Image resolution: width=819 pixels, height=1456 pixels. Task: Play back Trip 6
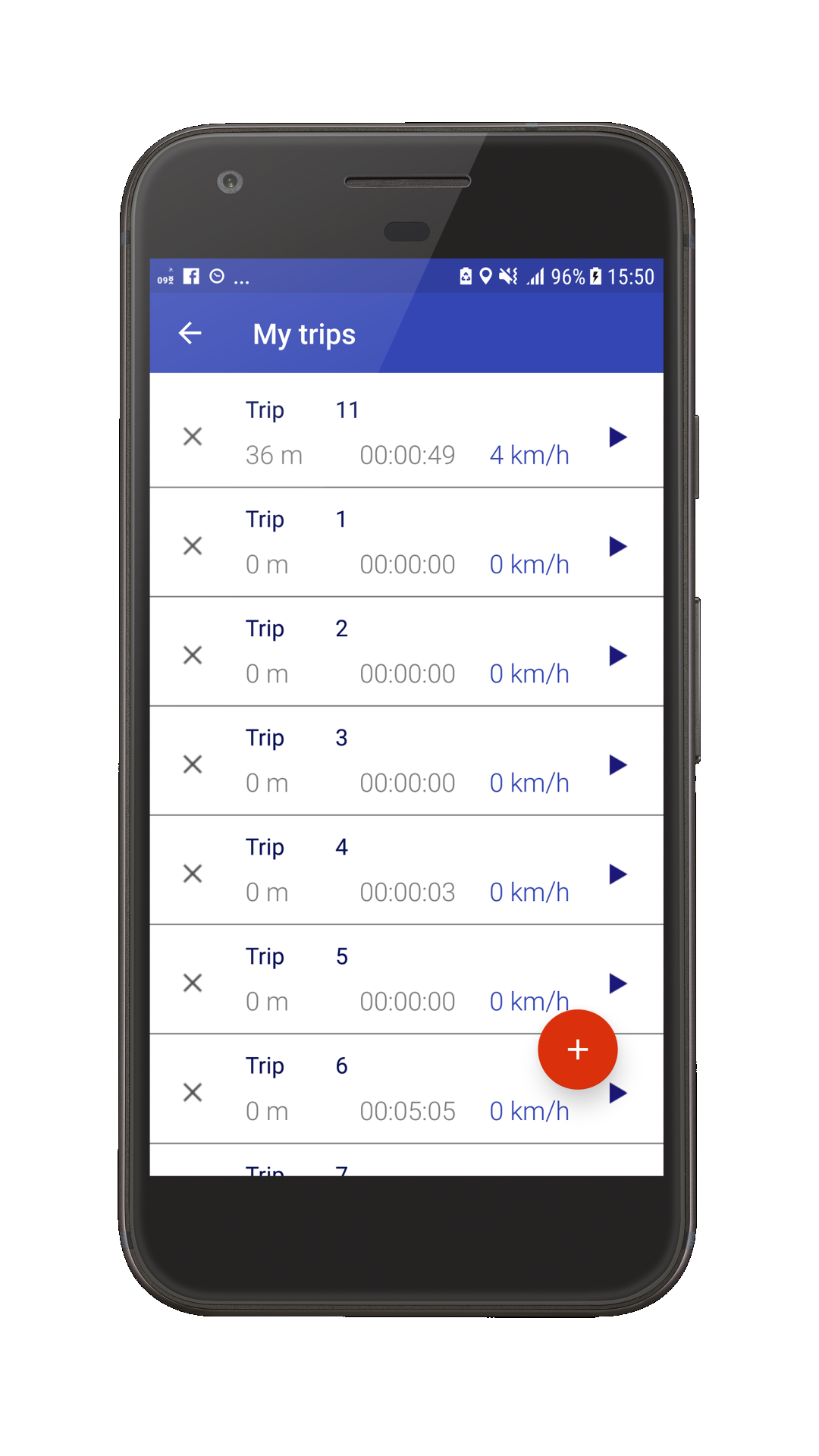(x=618, y=1092)
